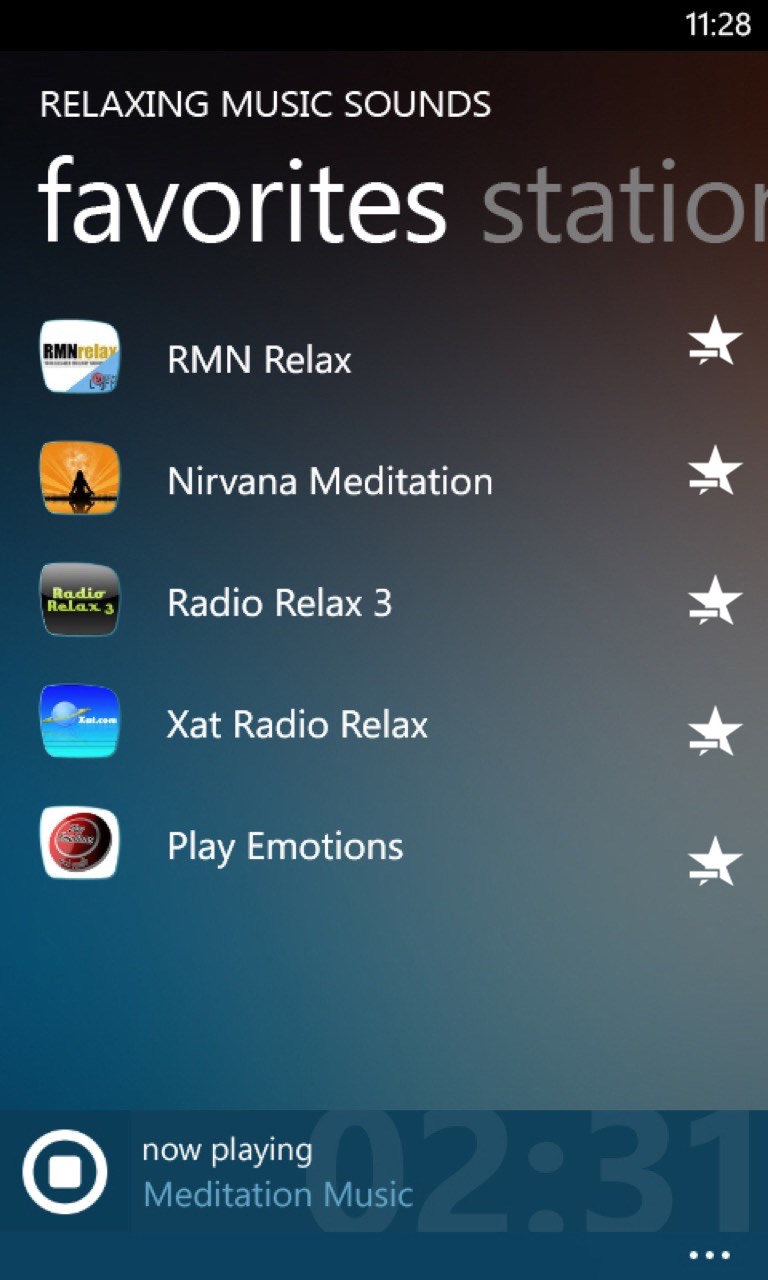Select the Radio Relax 3 station
Image resolution: width=768 pixels, height=1280 pixels.
(x=279, y=603)
